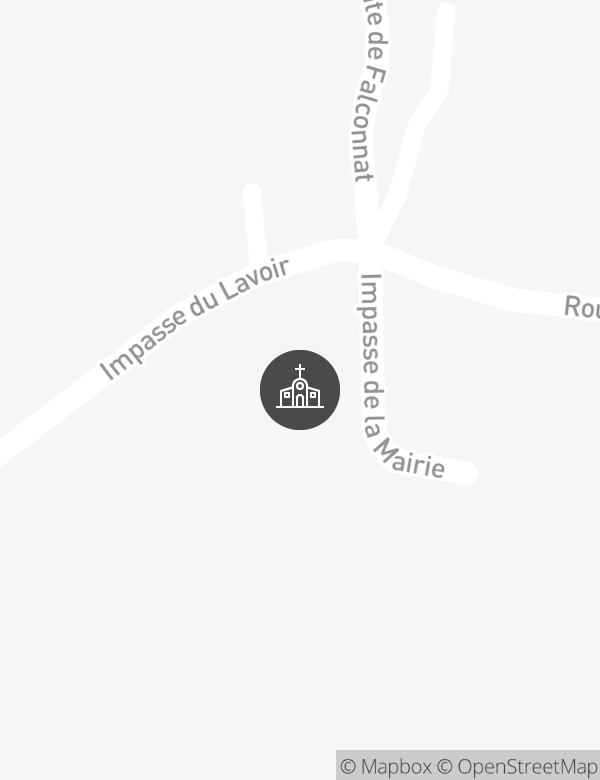Tap the church marker on the map
Image resolution: width=600 pixels, height=780 pixels.
coord(300,390)
